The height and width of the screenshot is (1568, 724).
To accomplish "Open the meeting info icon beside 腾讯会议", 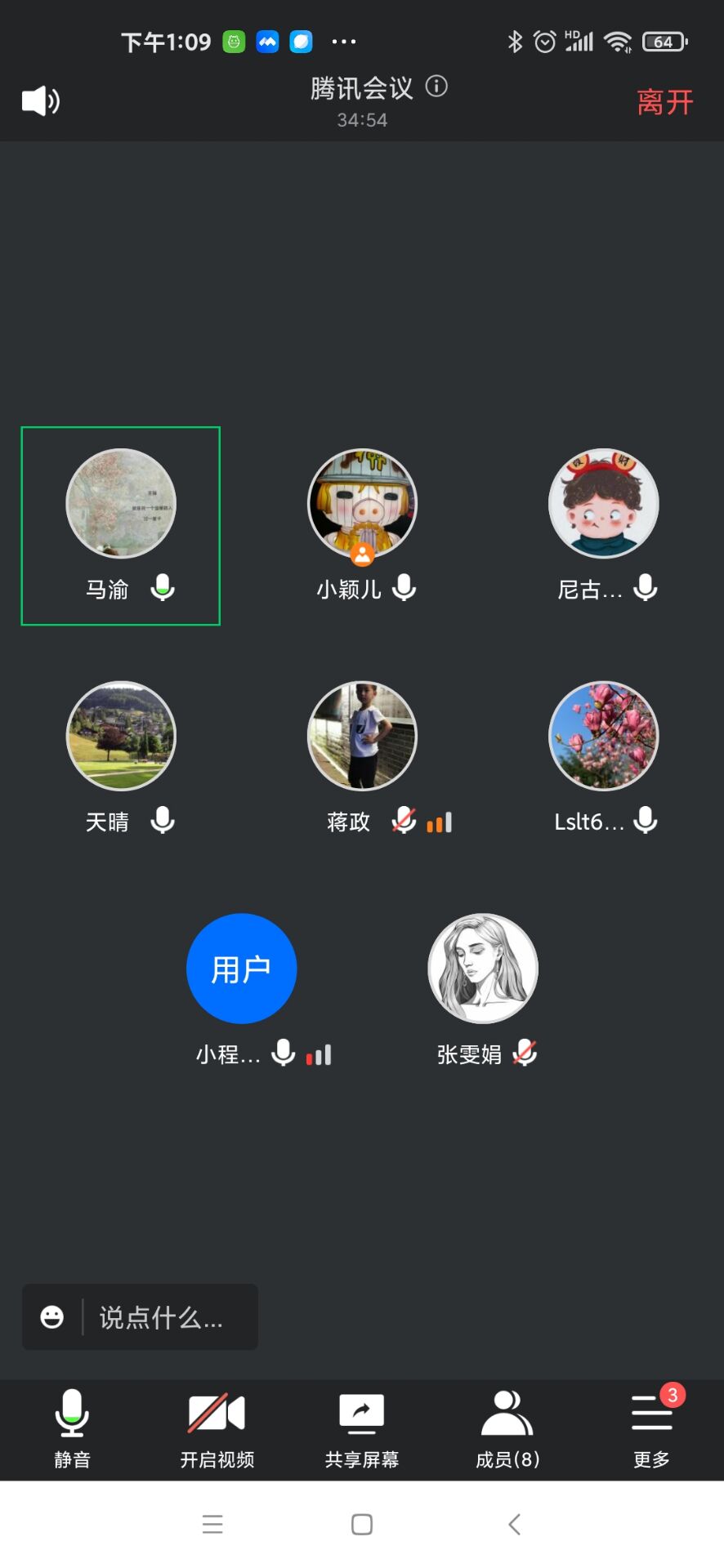I will 436,86.
